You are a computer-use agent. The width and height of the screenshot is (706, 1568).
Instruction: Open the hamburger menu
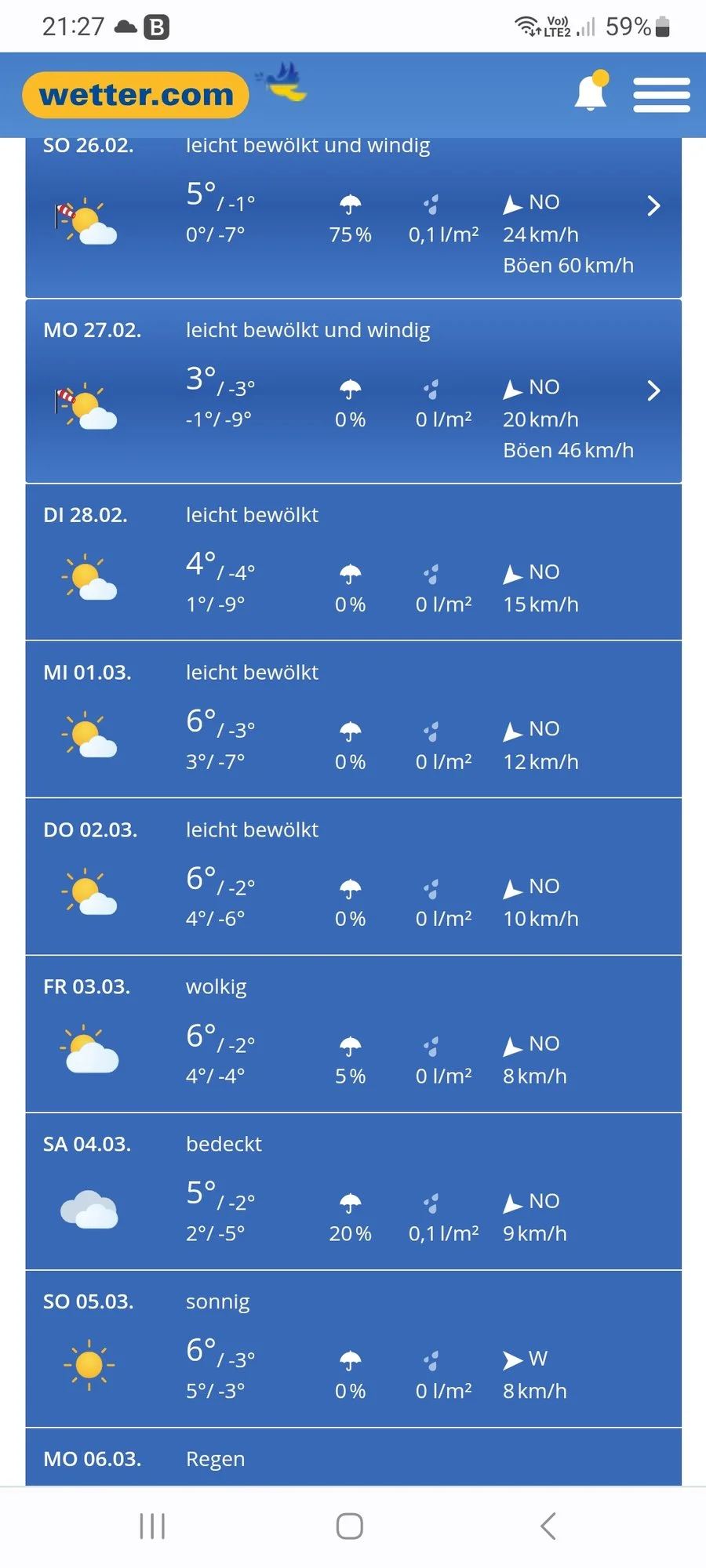(661, 95)
